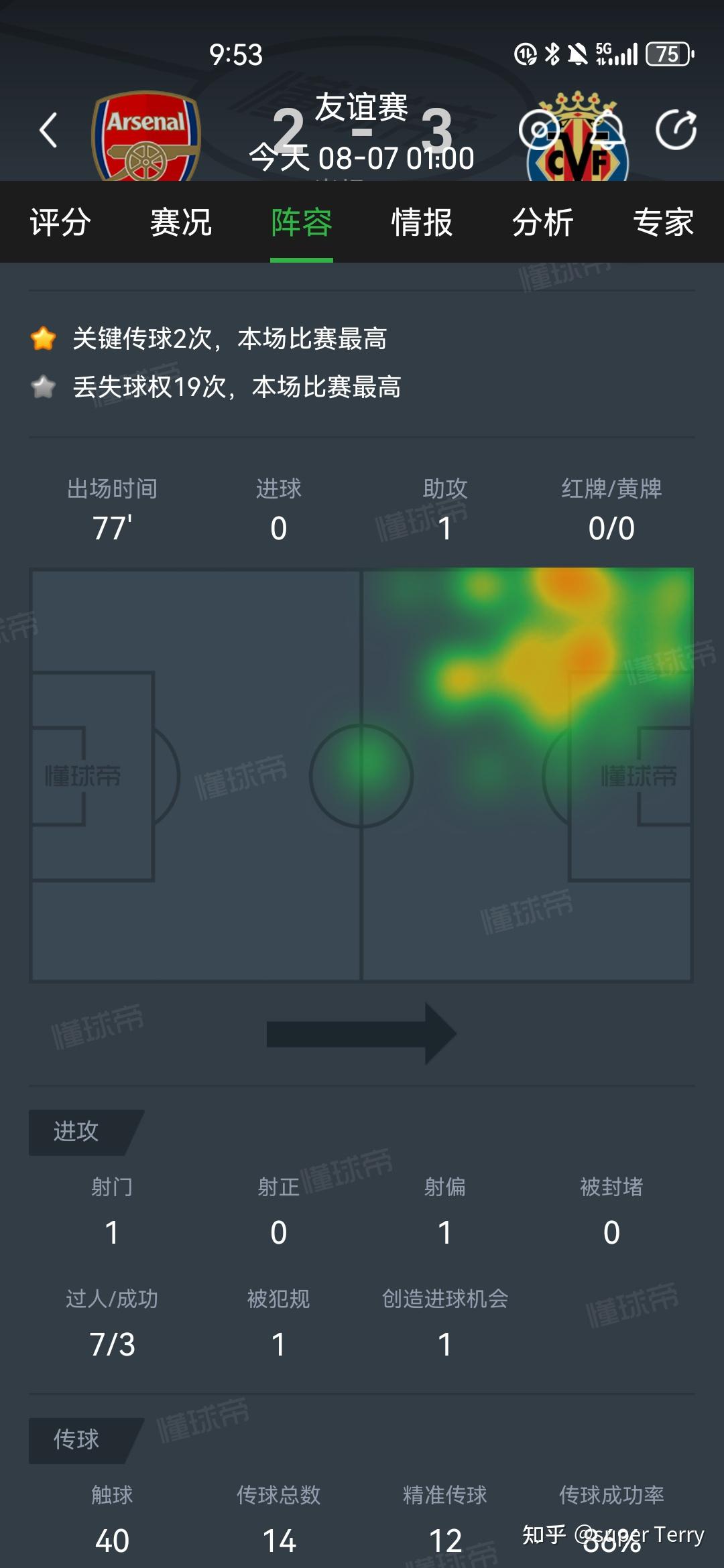Screen dimensions: 724x1568
Task: Switch to the 分析 tab
Action: 543,222
